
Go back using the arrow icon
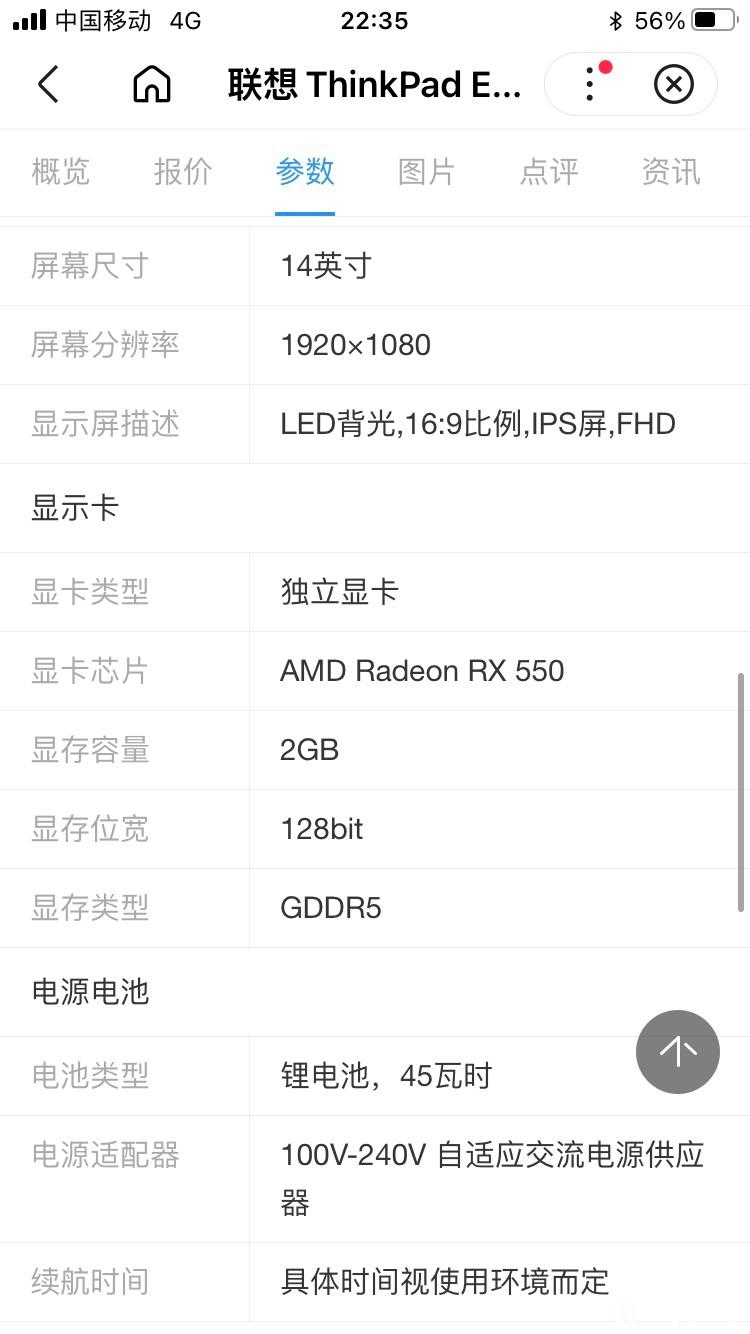pyautogui.click(x=48, y=85)
